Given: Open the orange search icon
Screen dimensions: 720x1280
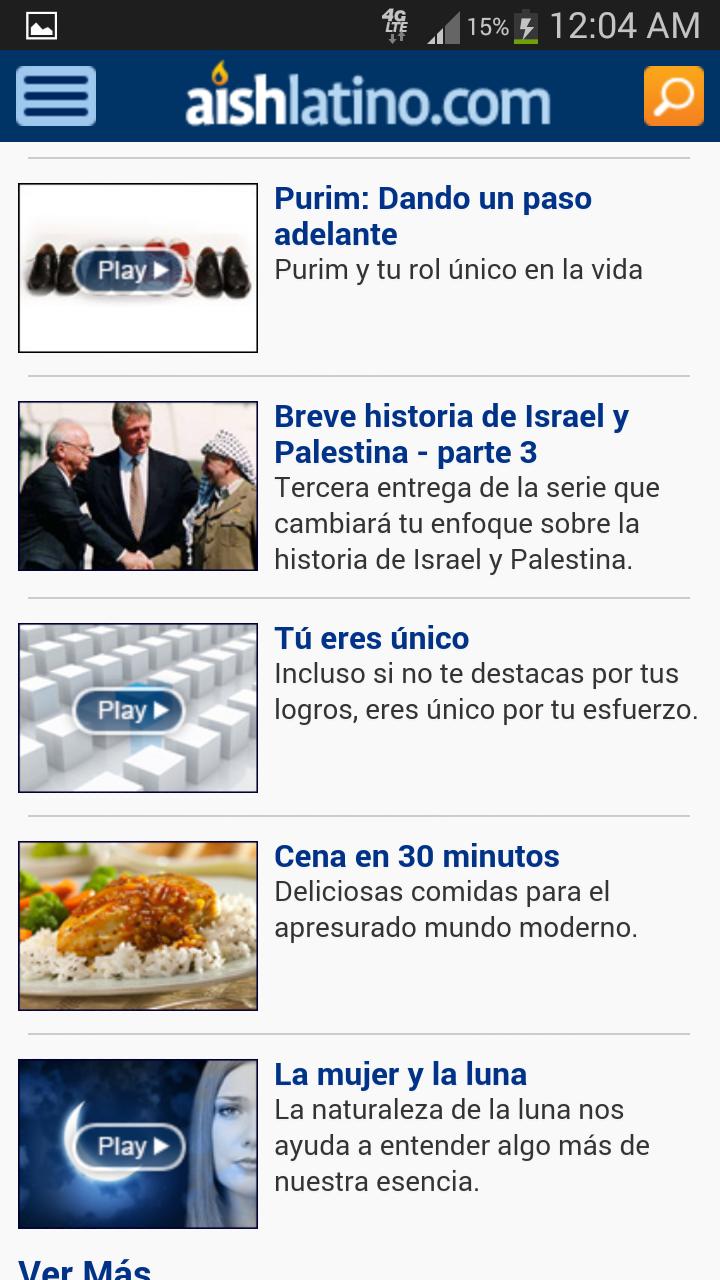Looking at the screenshot, I should (x=673, y=96).
